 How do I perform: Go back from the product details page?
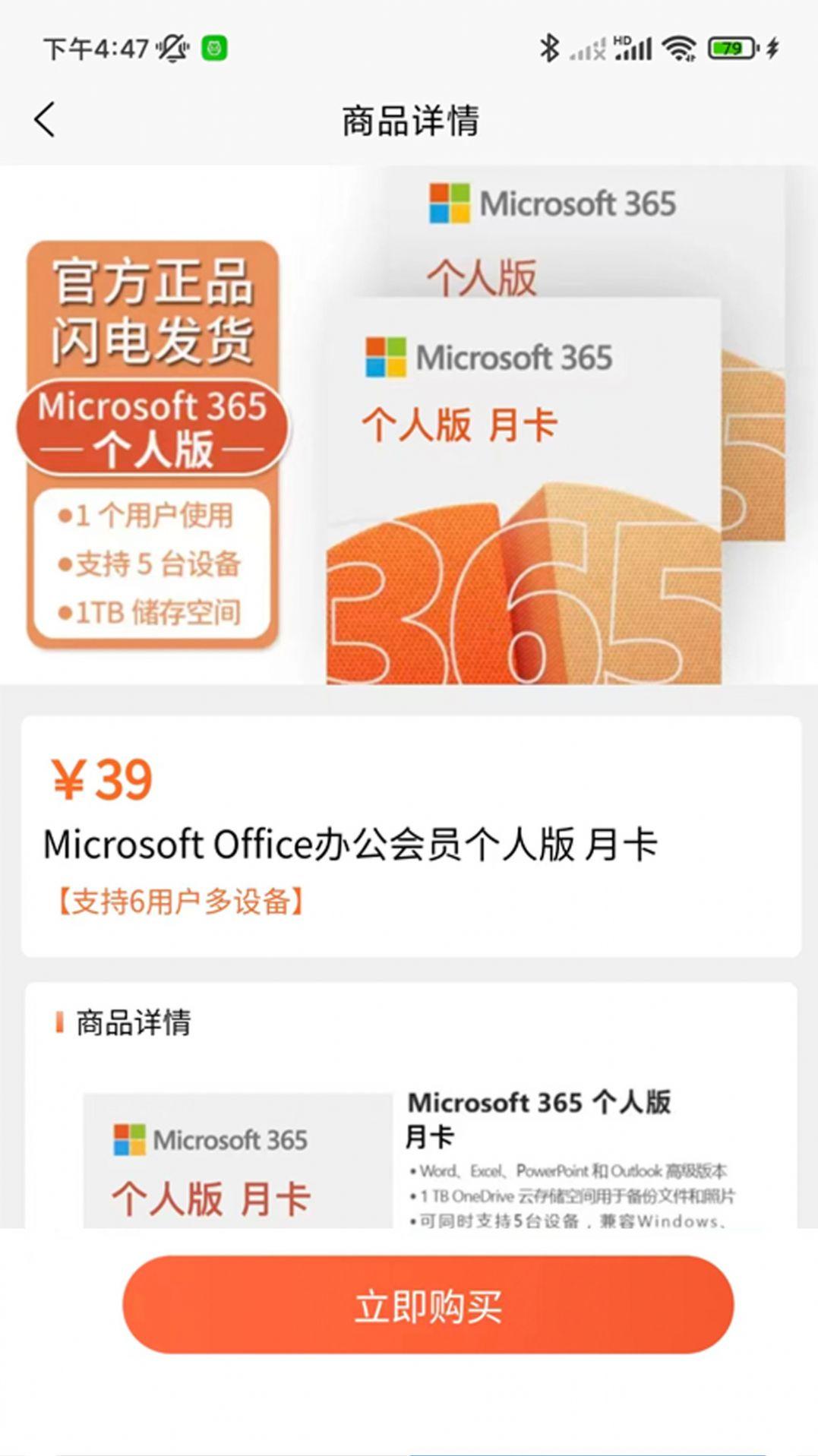tap(46, 120)
